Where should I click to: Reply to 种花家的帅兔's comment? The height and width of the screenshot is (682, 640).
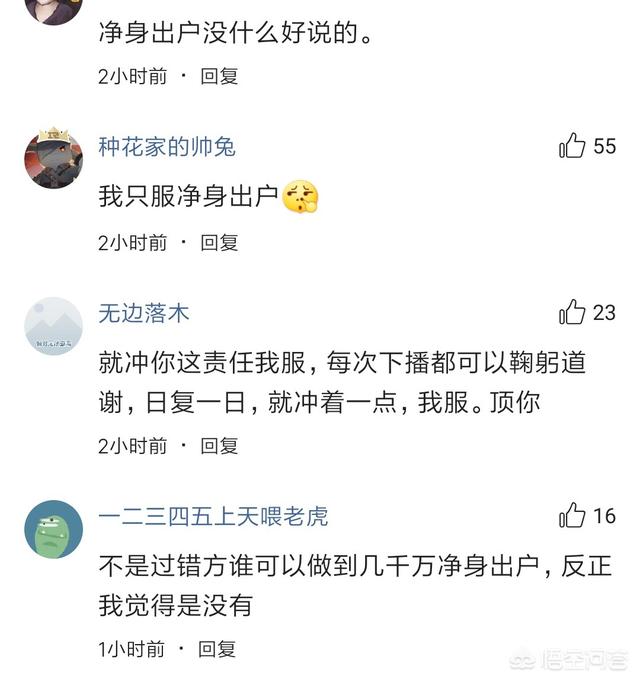coord(219,242)
